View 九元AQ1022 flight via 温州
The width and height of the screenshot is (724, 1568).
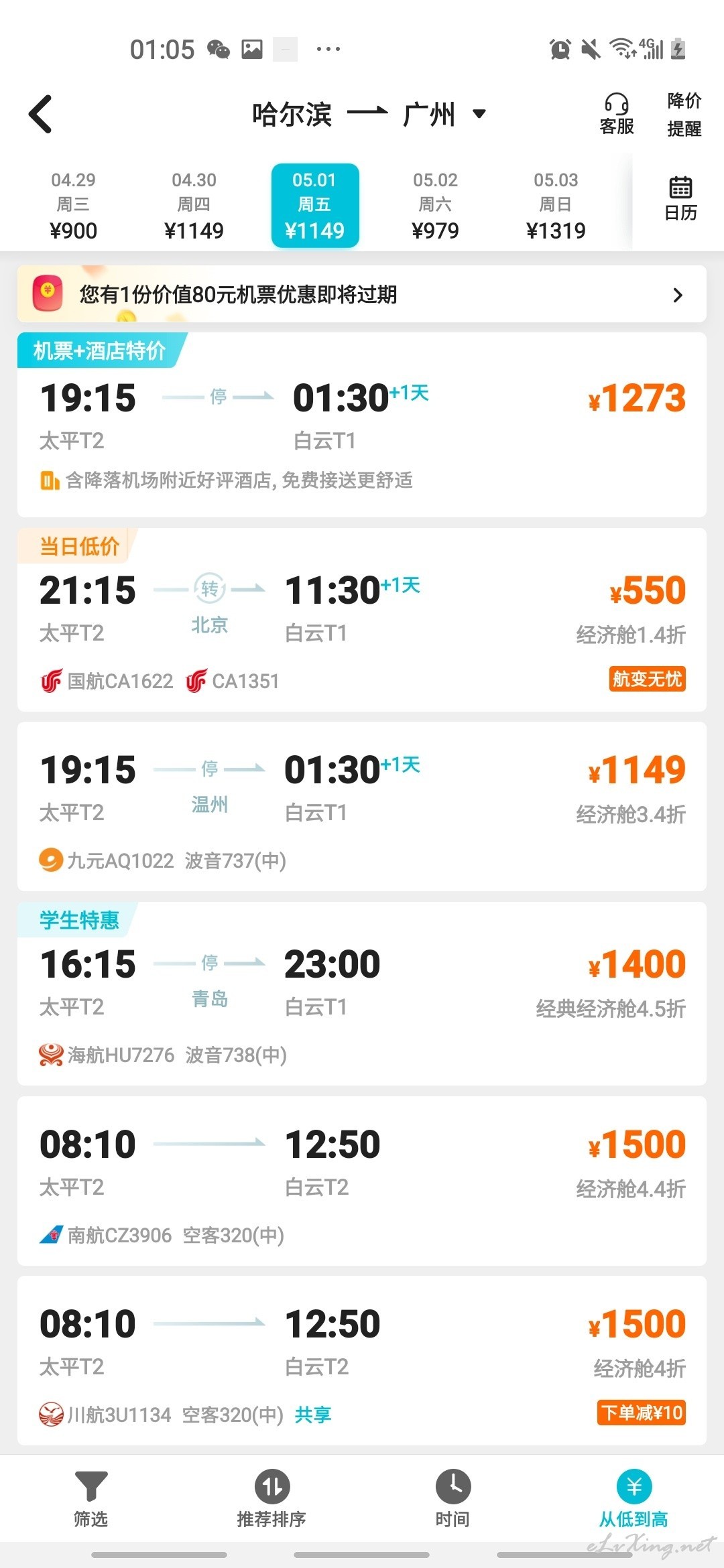[x=362, y=806]
